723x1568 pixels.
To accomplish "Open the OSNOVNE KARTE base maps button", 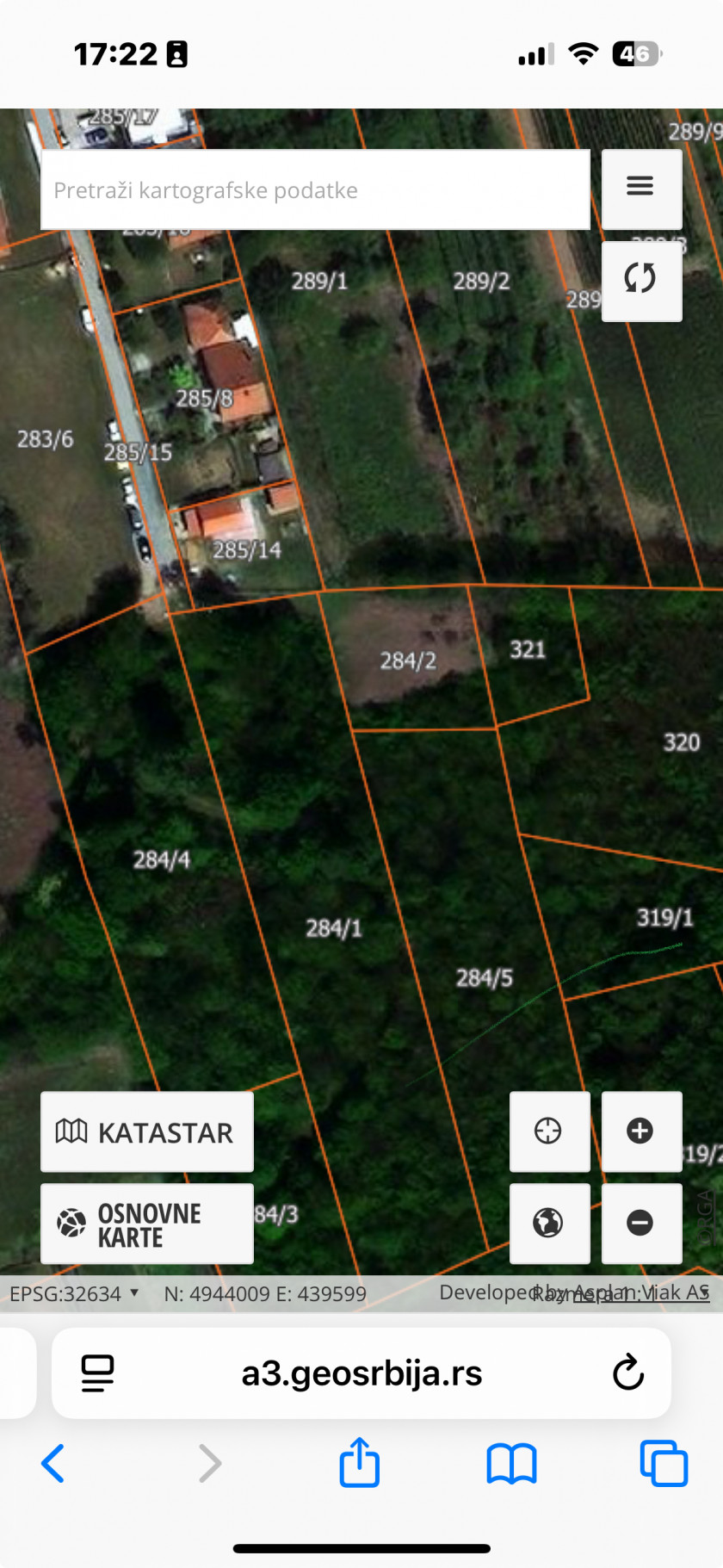I will pyautogui.click(x=147, y=1224).
